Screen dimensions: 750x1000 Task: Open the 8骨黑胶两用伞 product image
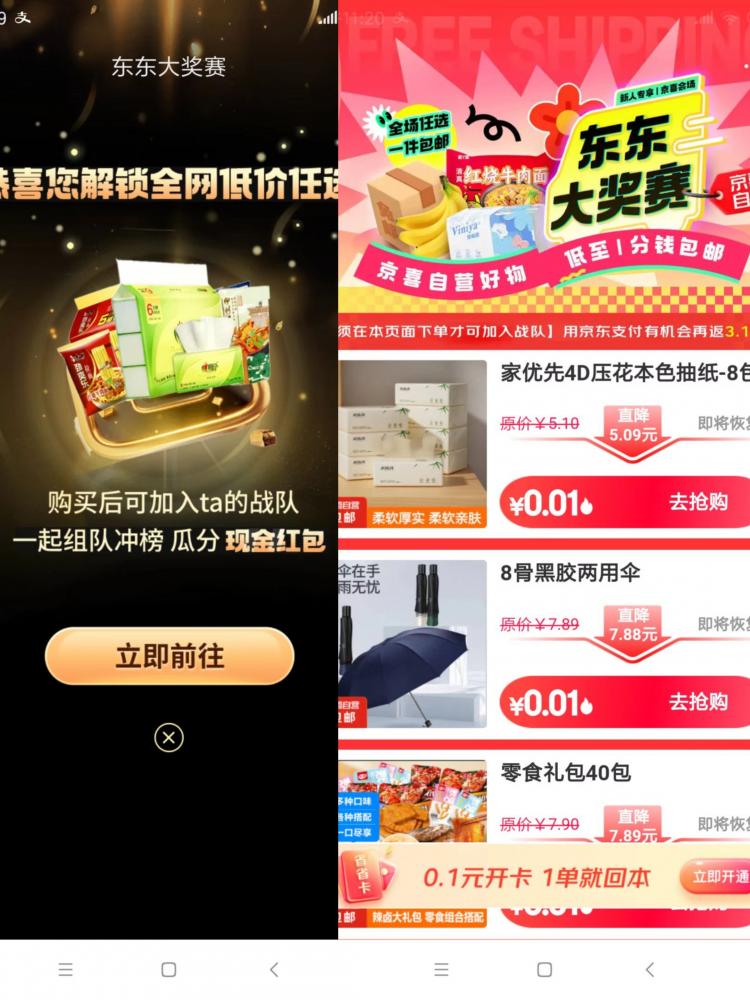click(x=413, y=643)
